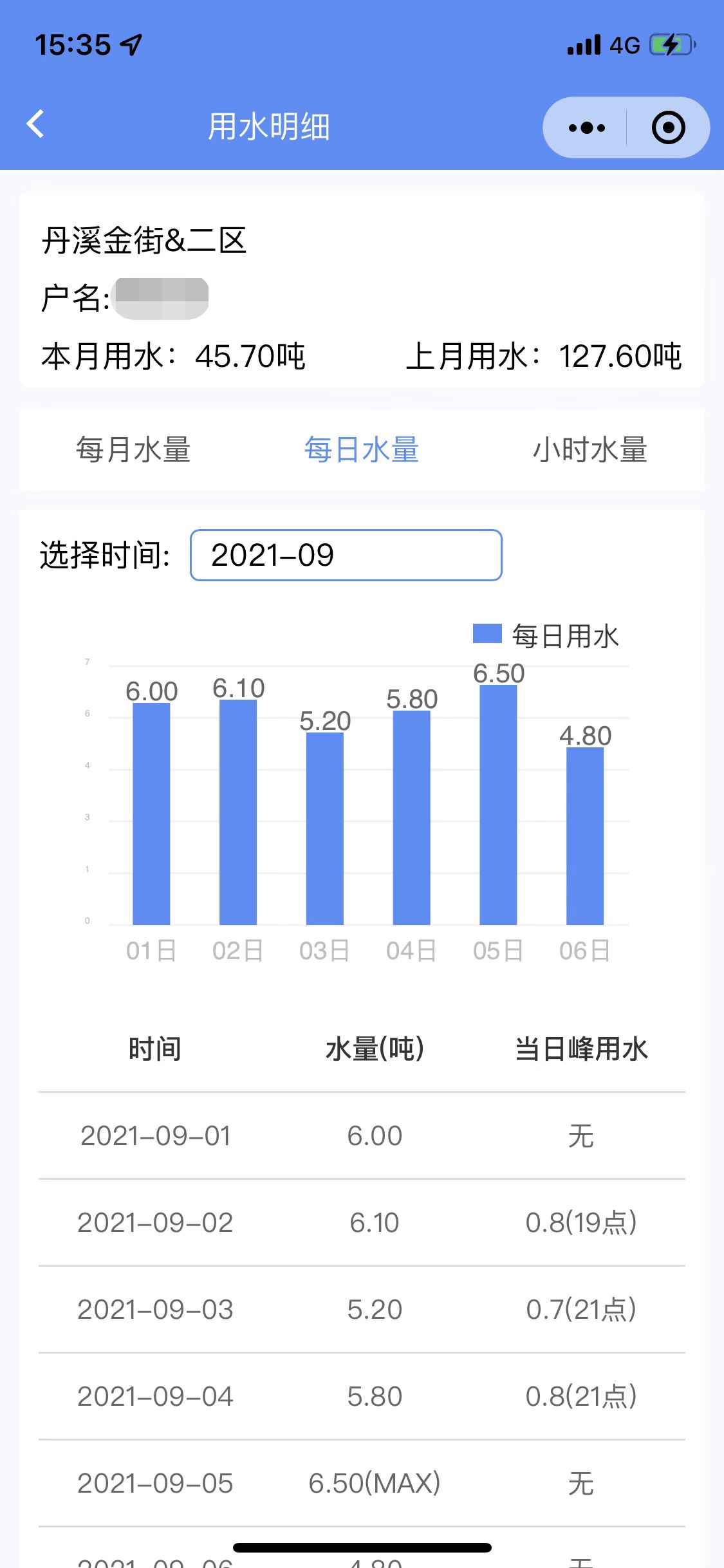Image resolution: width=724 pixels, height=1568 pixels.
Task: Open the 2021-09 month picker
Action: tap(346, 555)
